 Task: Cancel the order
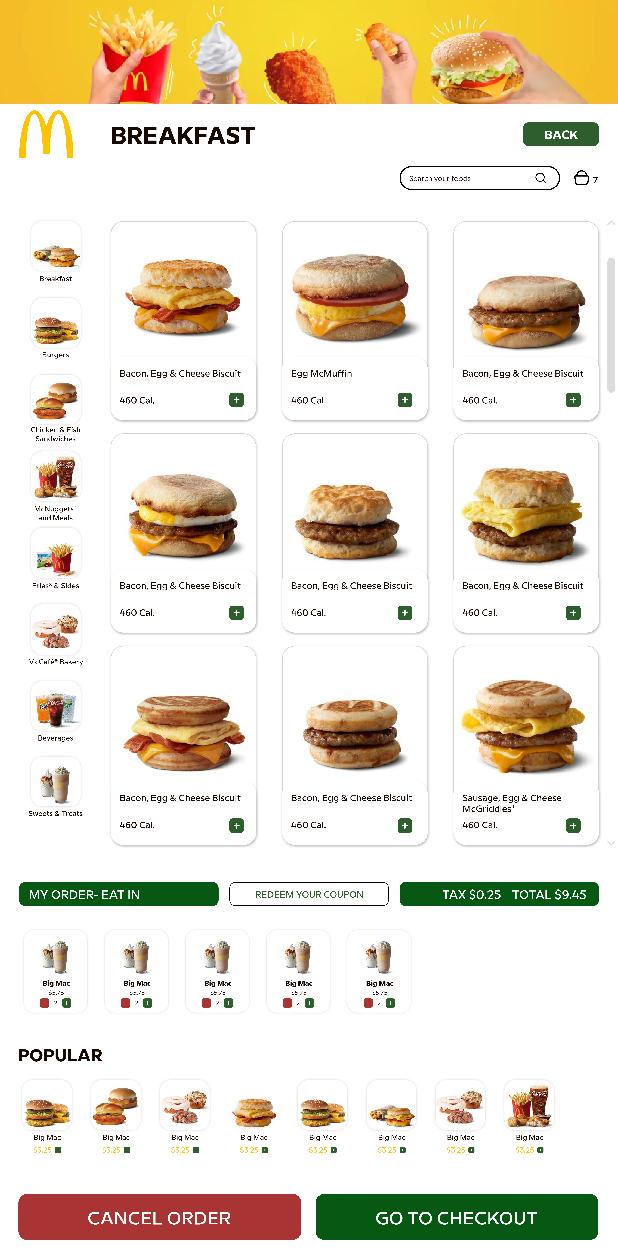pos(159,1217)
